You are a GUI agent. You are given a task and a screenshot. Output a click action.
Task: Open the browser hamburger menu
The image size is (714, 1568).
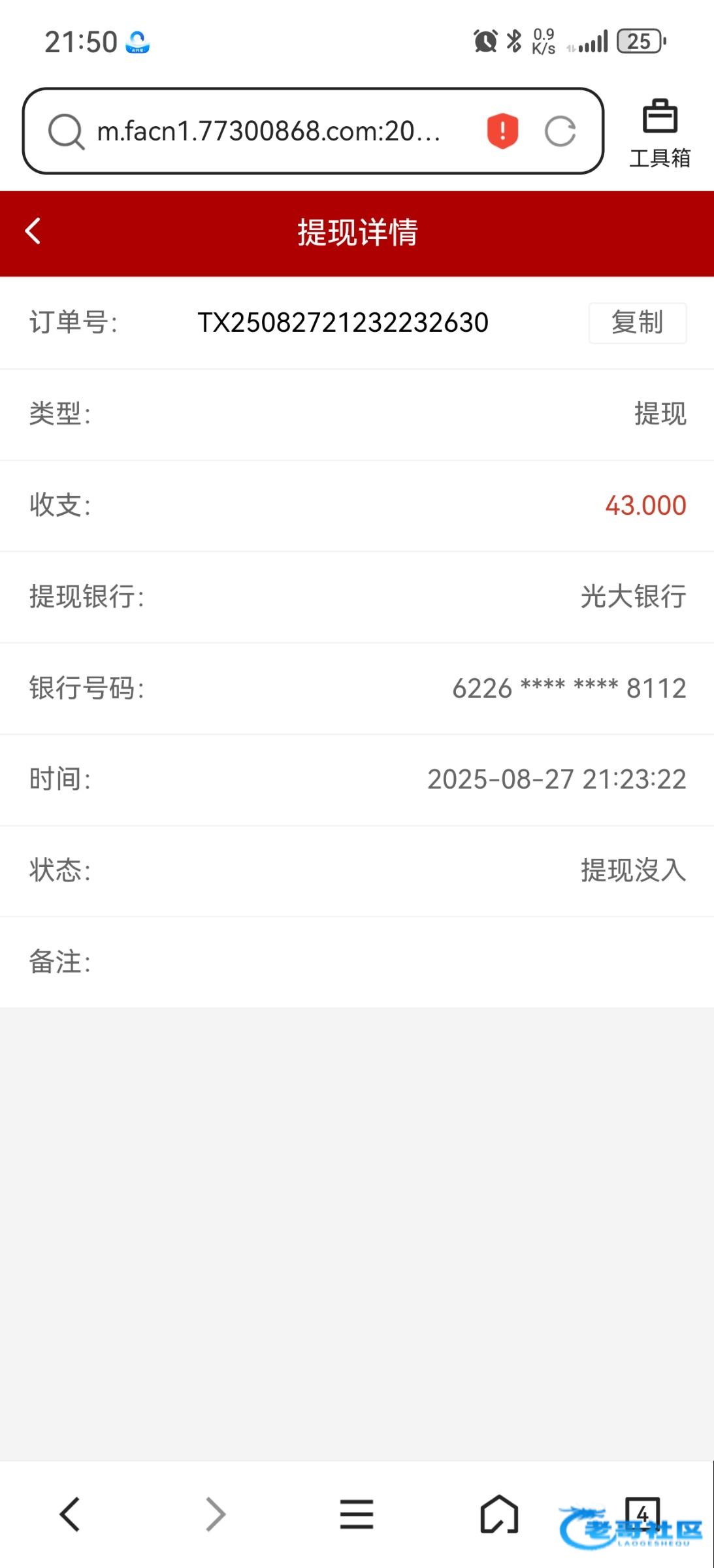point(357,1514)
